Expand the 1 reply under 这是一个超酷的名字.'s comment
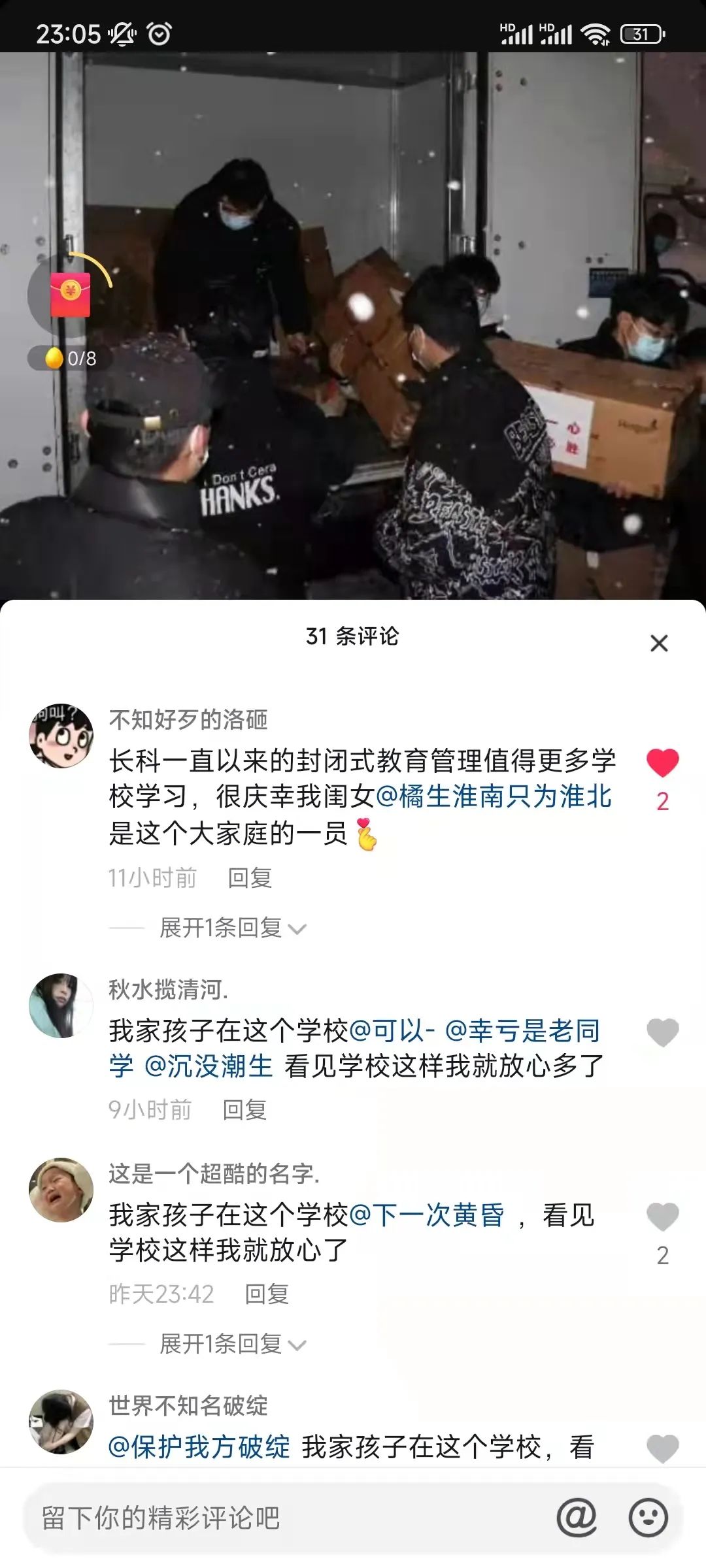The height and width of the screenshot is (1568, 706). (x=232, y=1344)
